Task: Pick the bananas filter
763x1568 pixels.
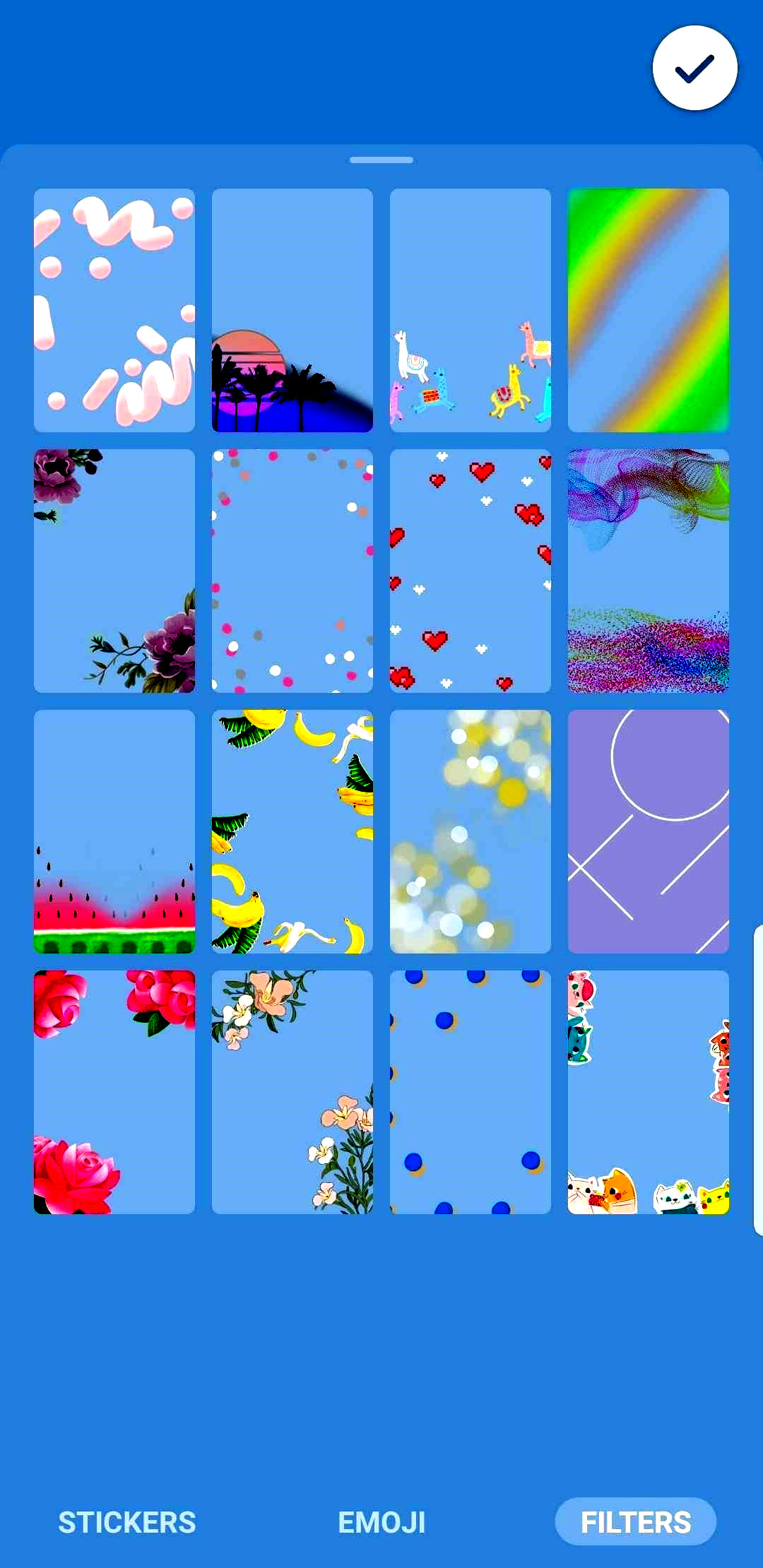Action: point(292,831)
